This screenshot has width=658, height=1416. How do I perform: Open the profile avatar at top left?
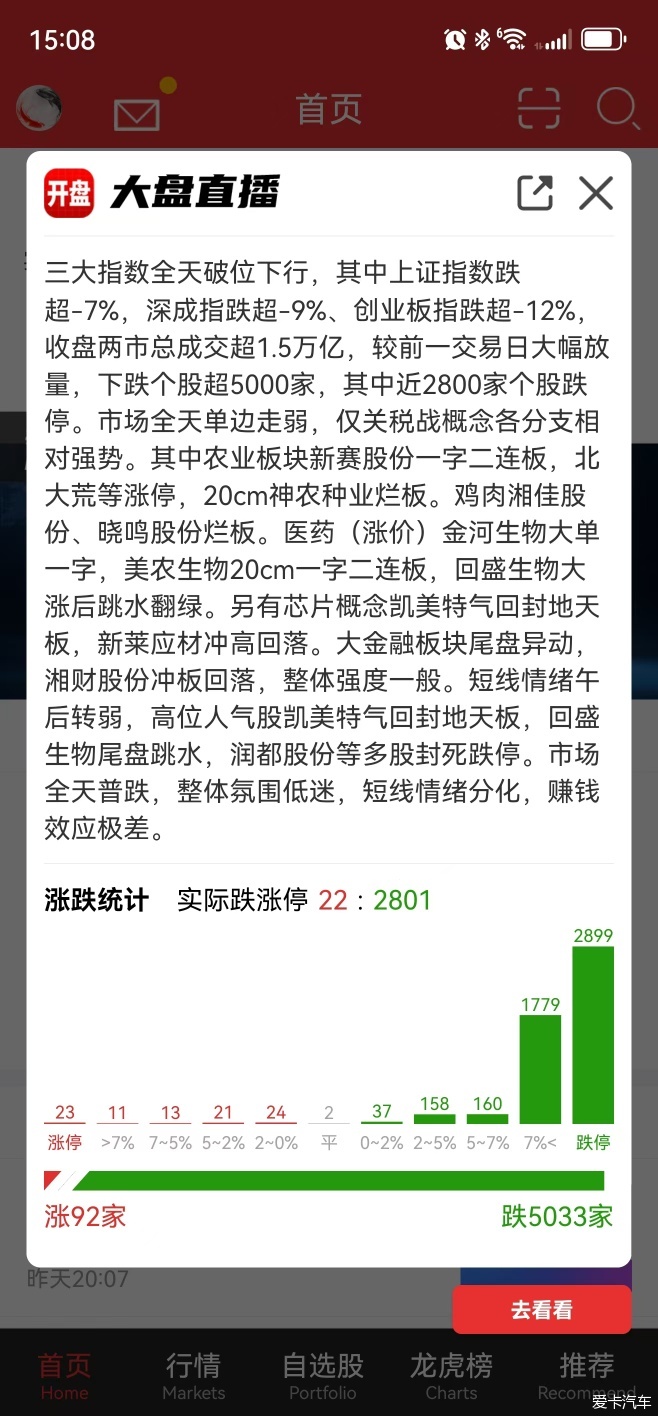[x=40, y=108]
